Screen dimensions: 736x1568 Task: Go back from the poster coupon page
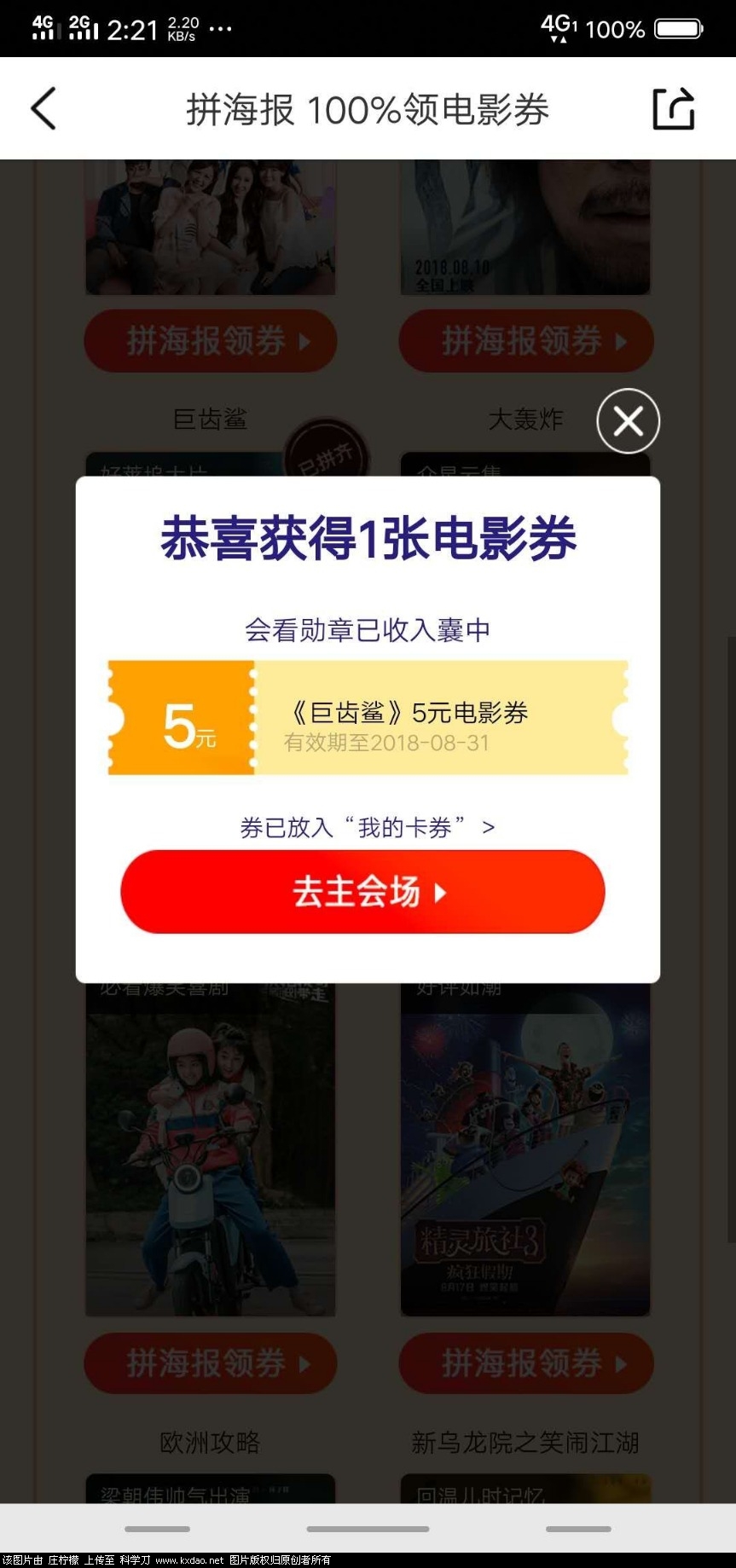point(44,109)
